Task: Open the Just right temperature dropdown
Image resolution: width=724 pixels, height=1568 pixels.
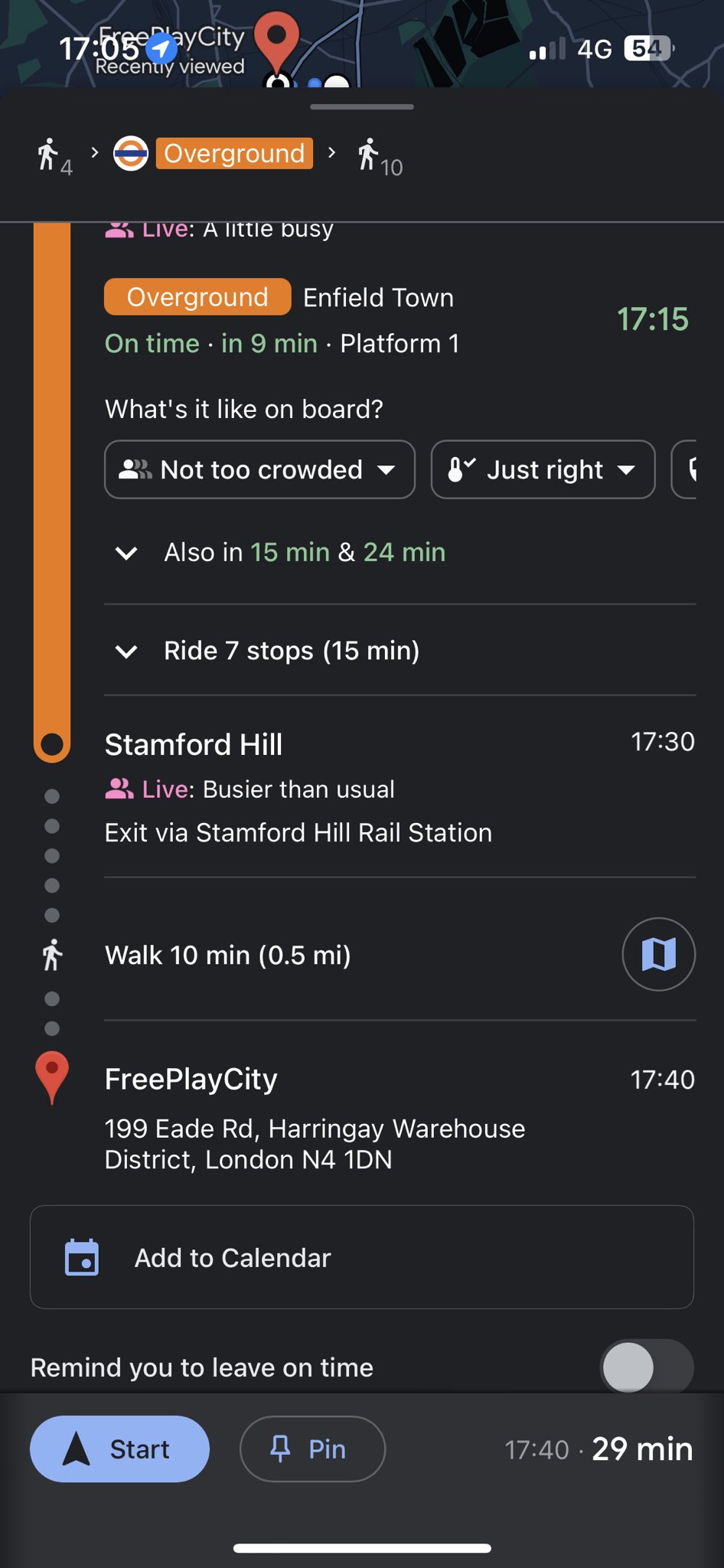Action: click(543, 469)
